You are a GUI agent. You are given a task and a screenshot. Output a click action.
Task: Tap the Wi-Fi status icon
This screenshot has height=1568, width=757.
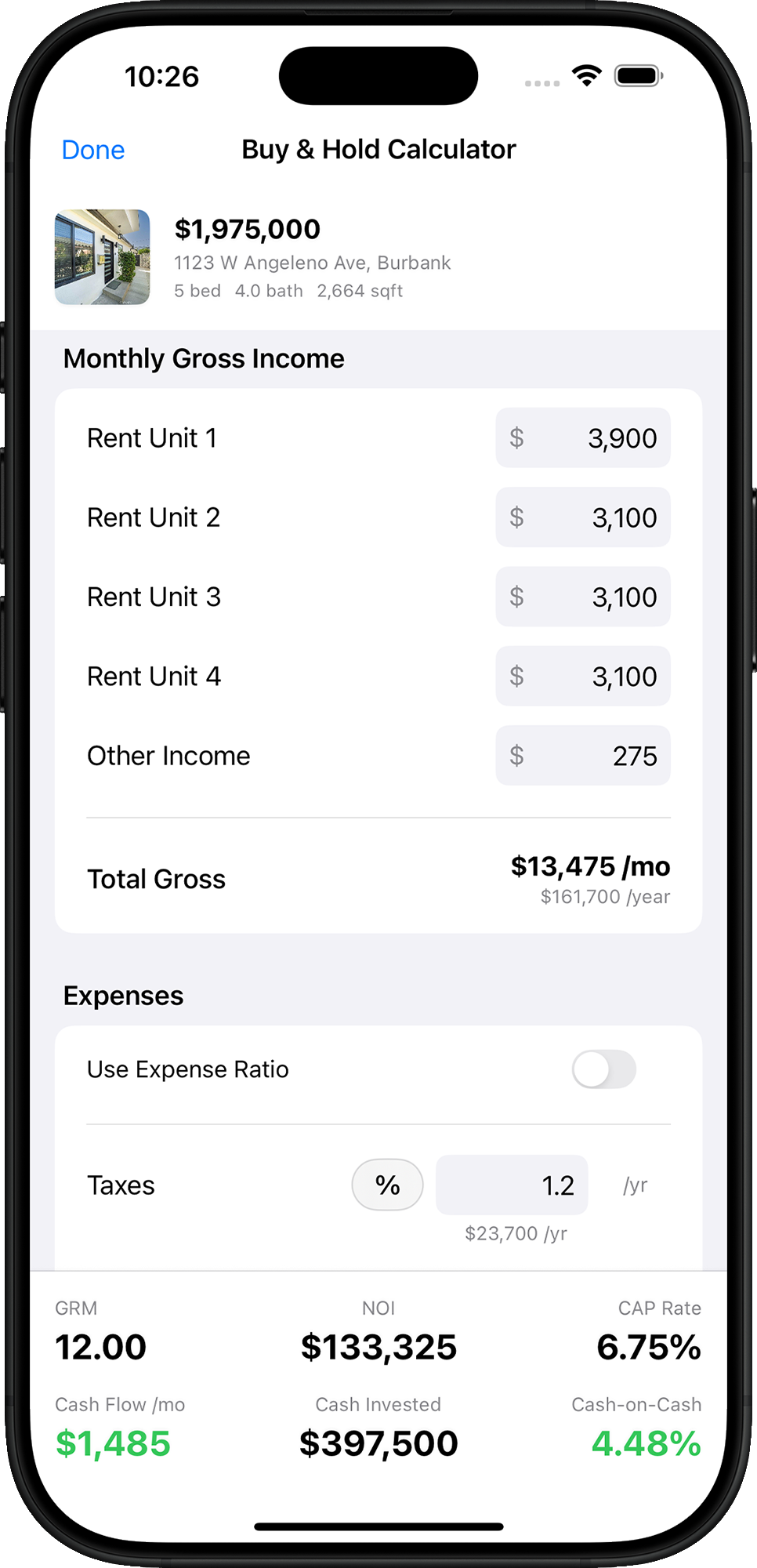(x=587, y=75)
